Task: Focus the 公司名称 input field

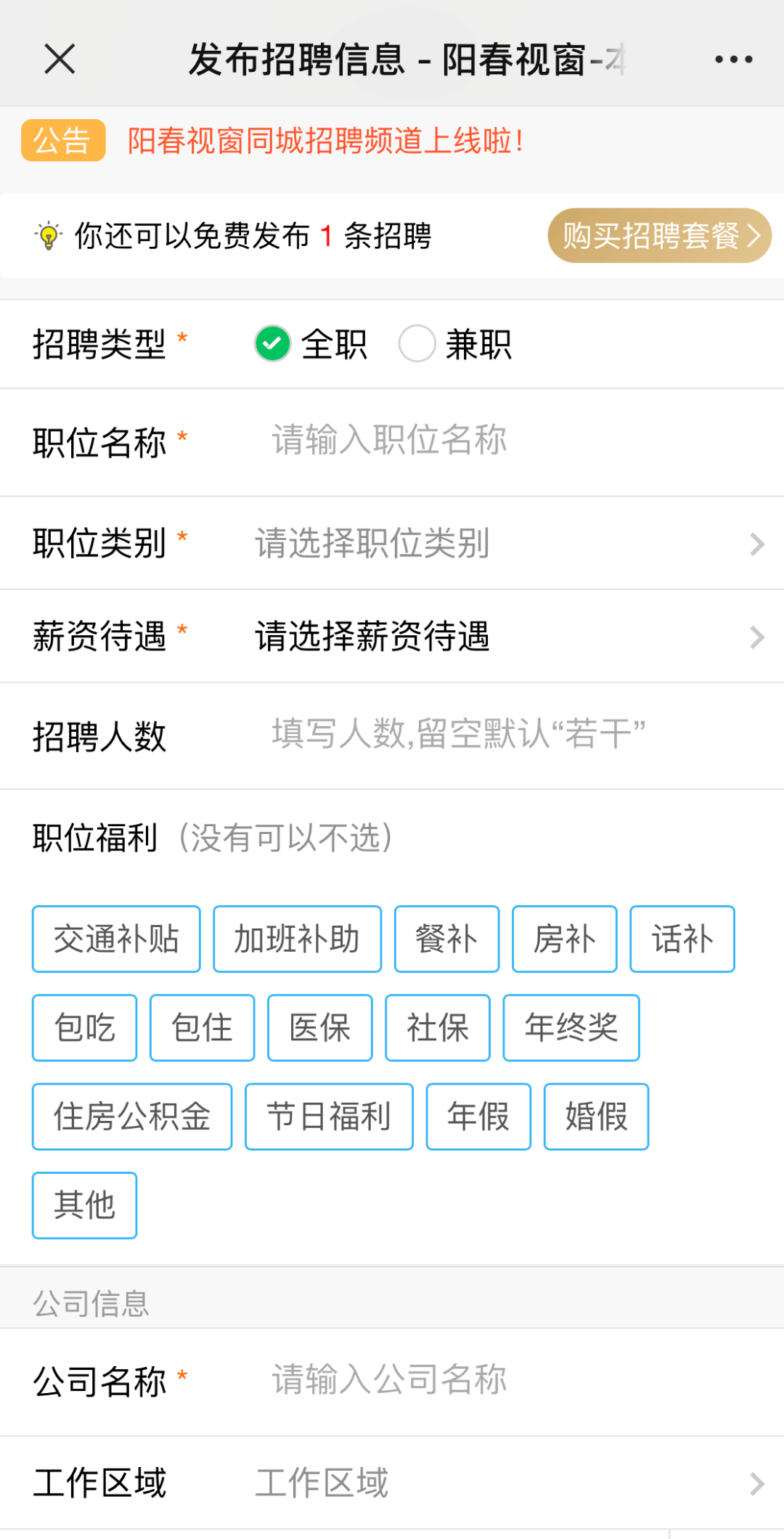Action: point(508,1379)
